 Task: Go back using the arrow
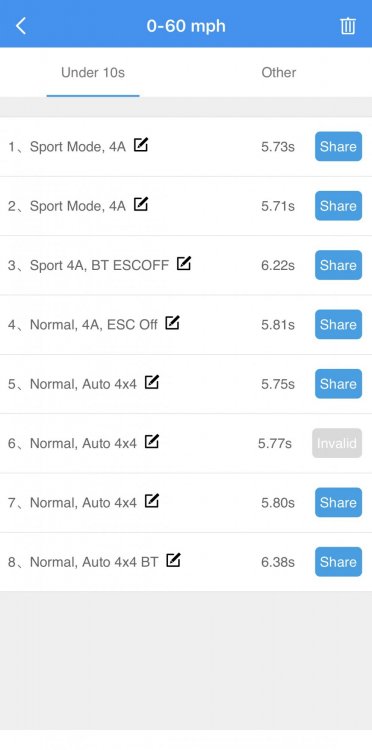[x=21, y=26]
